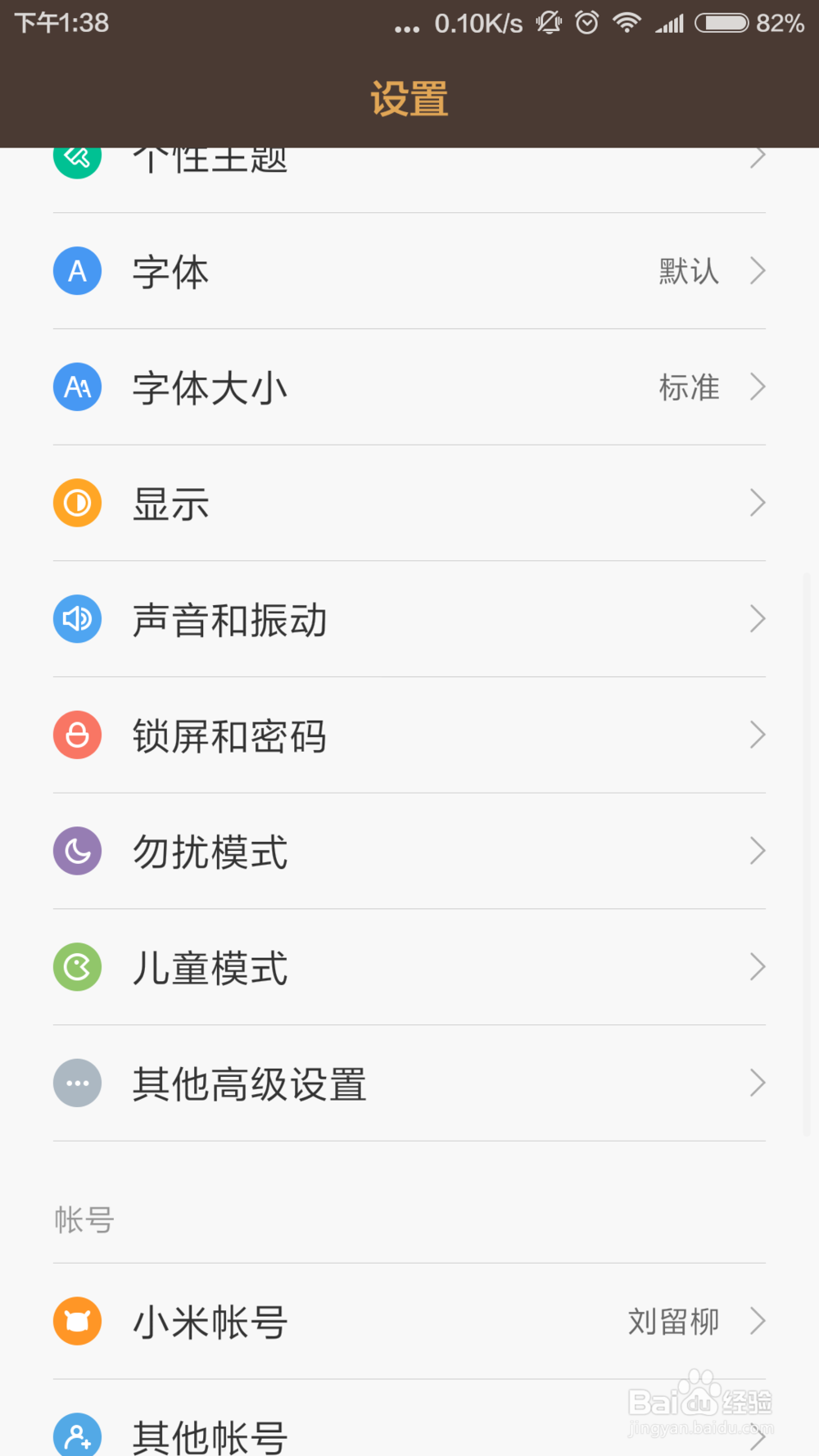Open 声音和振动 settings
Viewport: 819px width, 1456px height.
coord(409,618)
